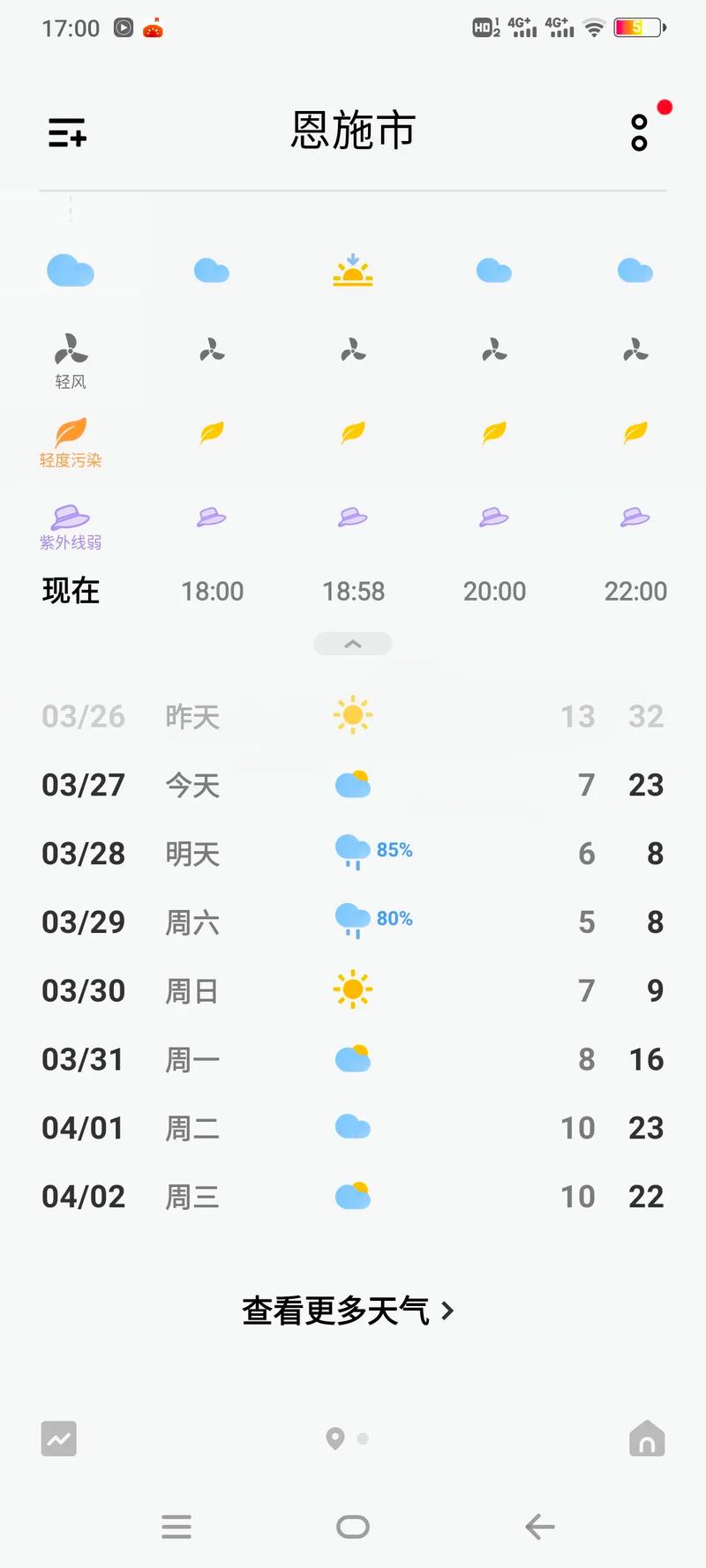Collapse the hourly forecast with the chevron
The height and width of the screenshot is (1568, 706).
point(353,644)
